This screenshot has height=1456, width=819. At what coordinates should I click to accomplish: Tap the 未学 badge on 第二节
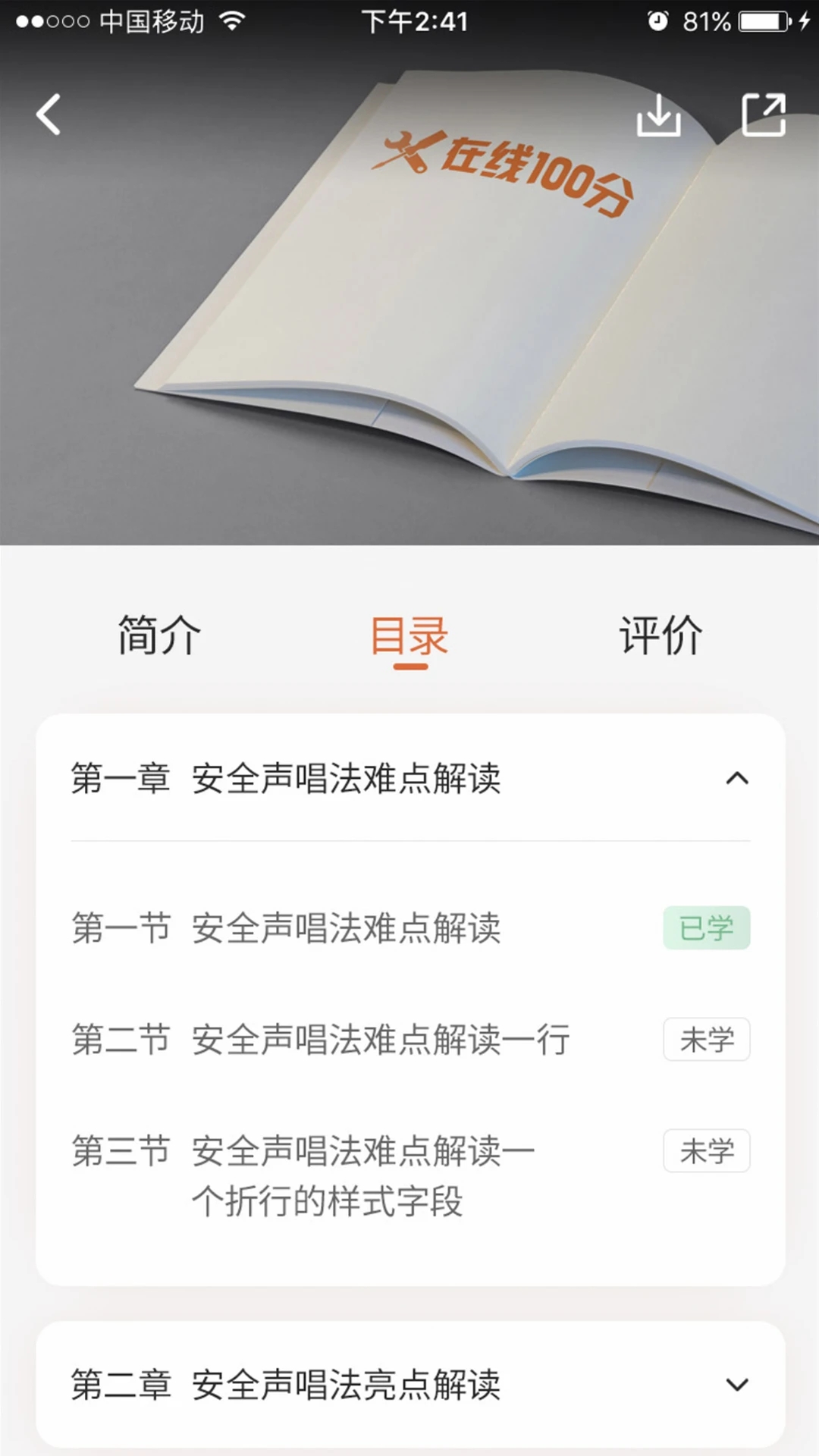pyautogui.click(x=706, y=1039)
